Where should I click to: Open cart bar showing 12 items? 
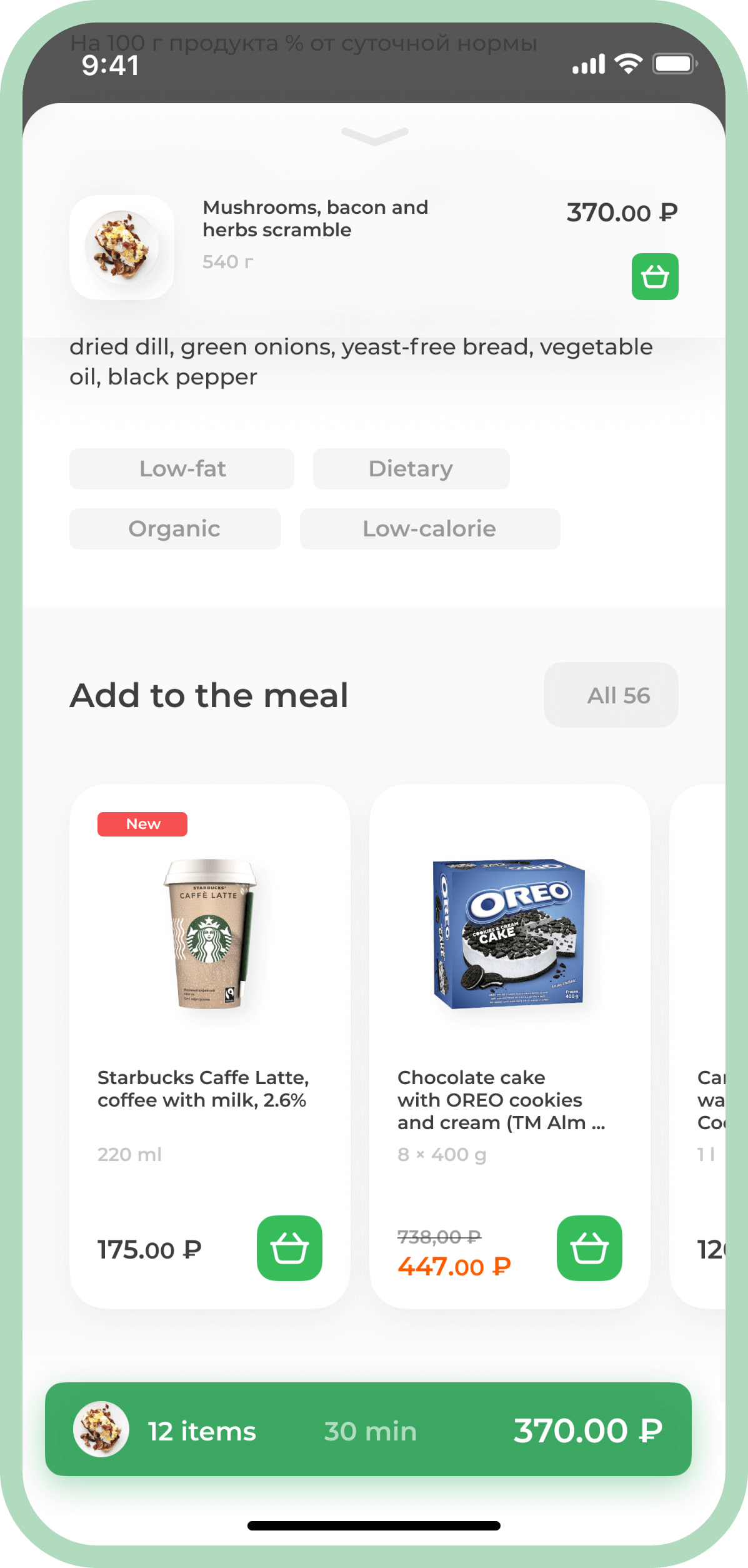[x=368, y=1429]
